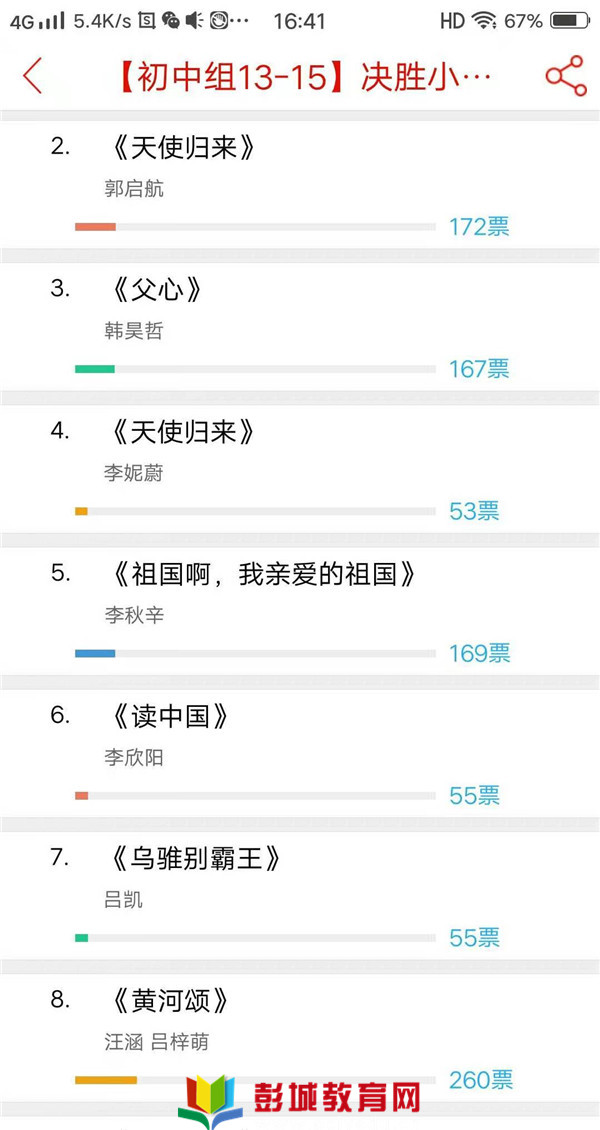Tap entry 7 《乌骓别霸王》 by 吕凯
Image resolution: width=600 pixels, height=1130 pixels.
point(300,896)
